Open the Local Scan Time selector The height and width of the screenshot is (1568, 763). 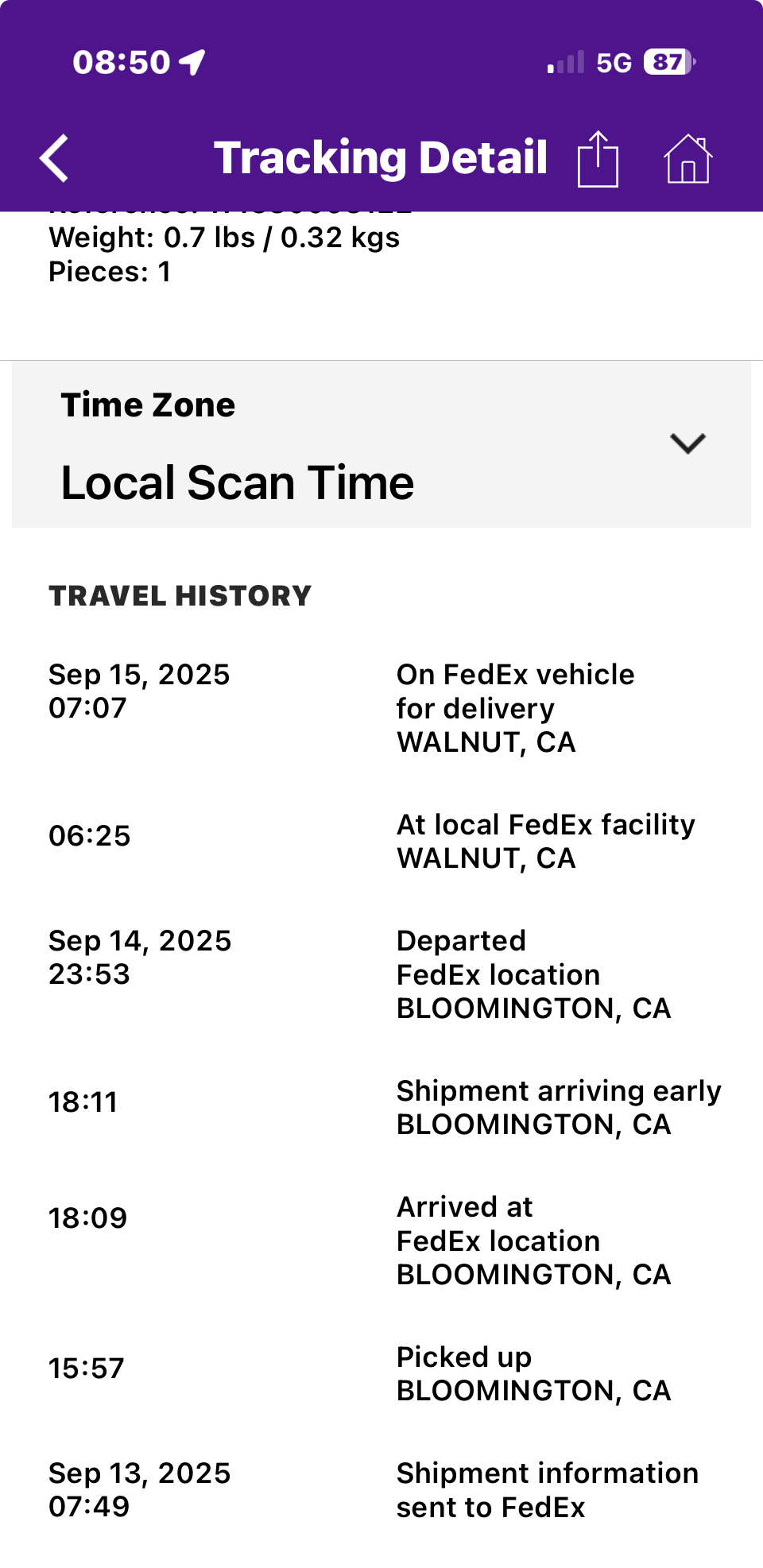click(237, 482)
